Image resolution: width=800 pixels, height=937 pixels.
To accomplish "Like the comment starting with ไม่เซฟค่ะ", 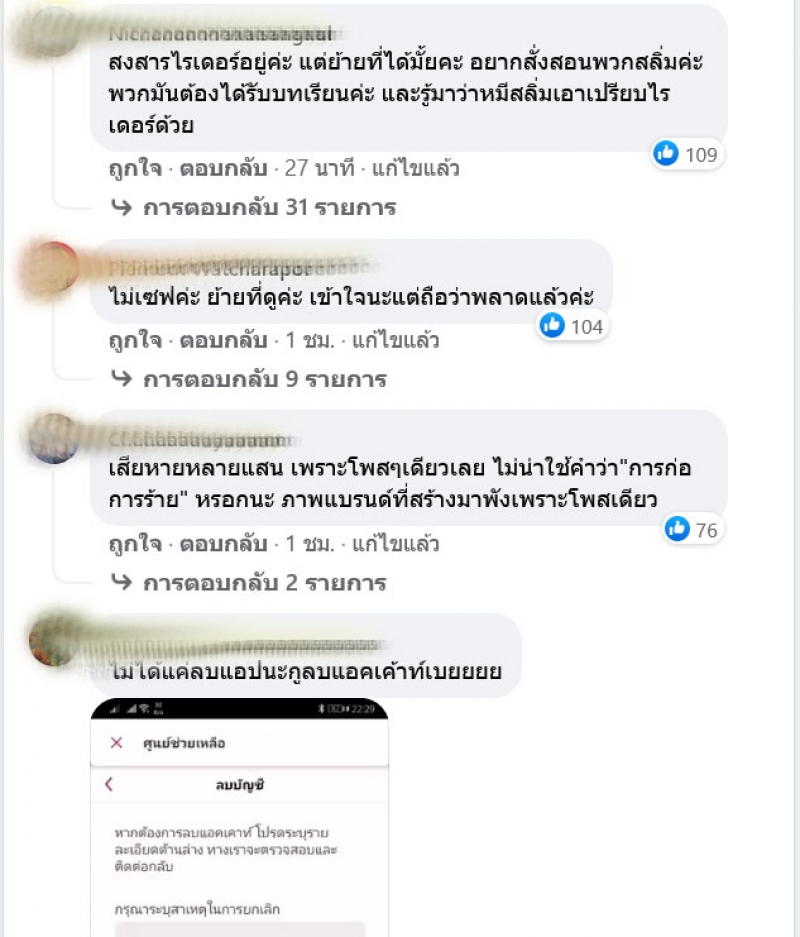I will 135,340.
